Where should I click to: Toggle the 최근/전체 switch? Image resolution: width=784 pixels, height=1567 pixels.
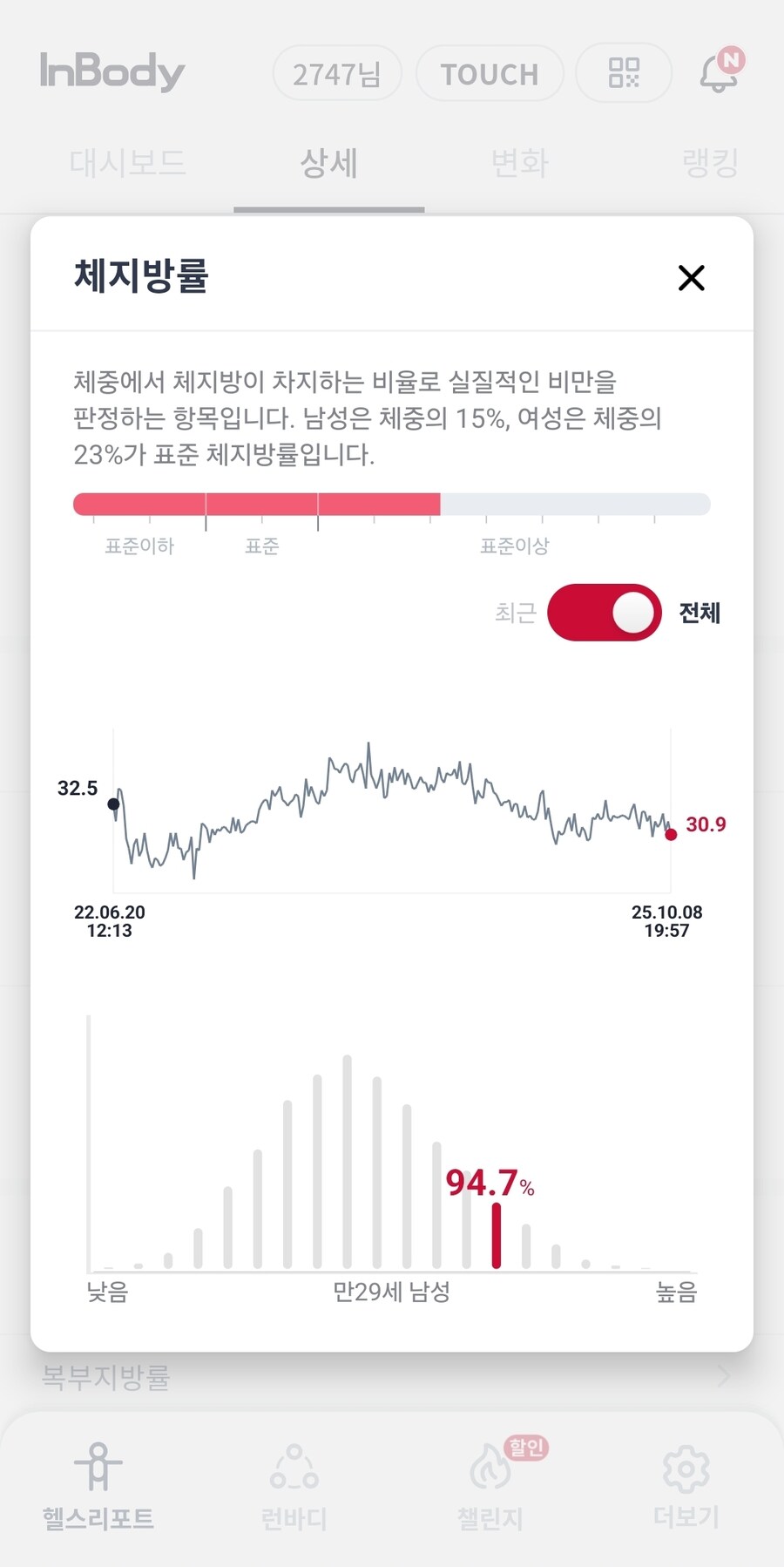click(x=604, y=613)
